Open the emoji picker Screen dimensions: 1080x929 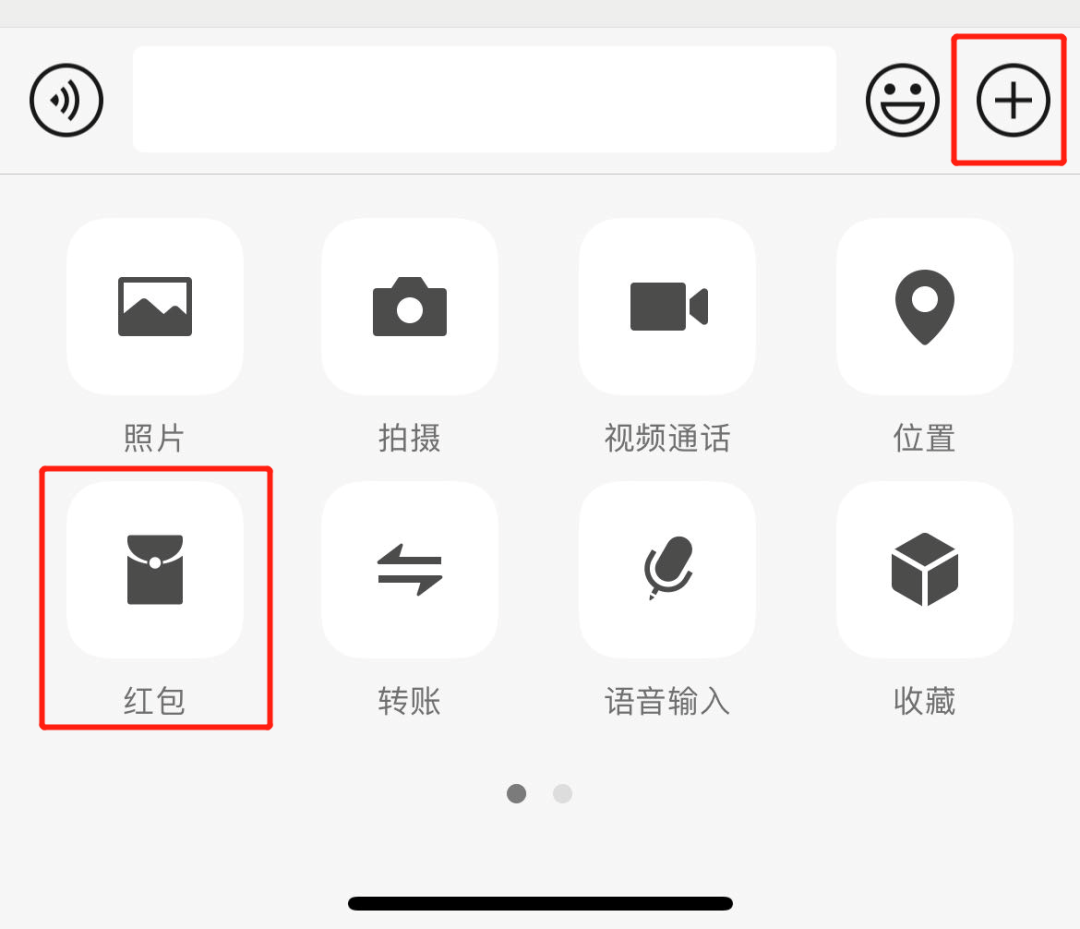coord(902,100)
